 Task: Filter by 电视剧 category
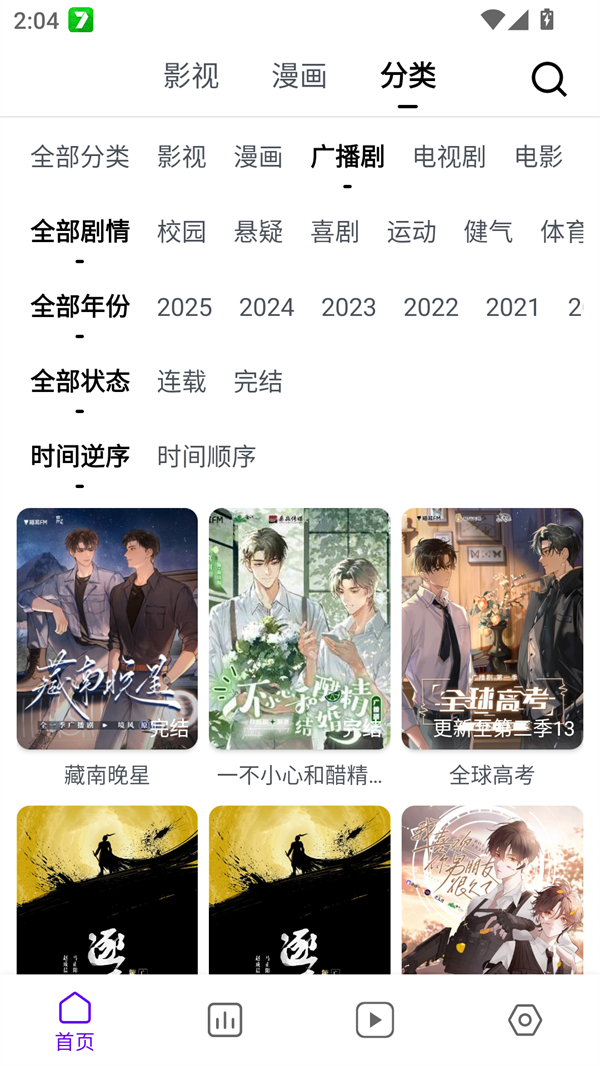449,157
